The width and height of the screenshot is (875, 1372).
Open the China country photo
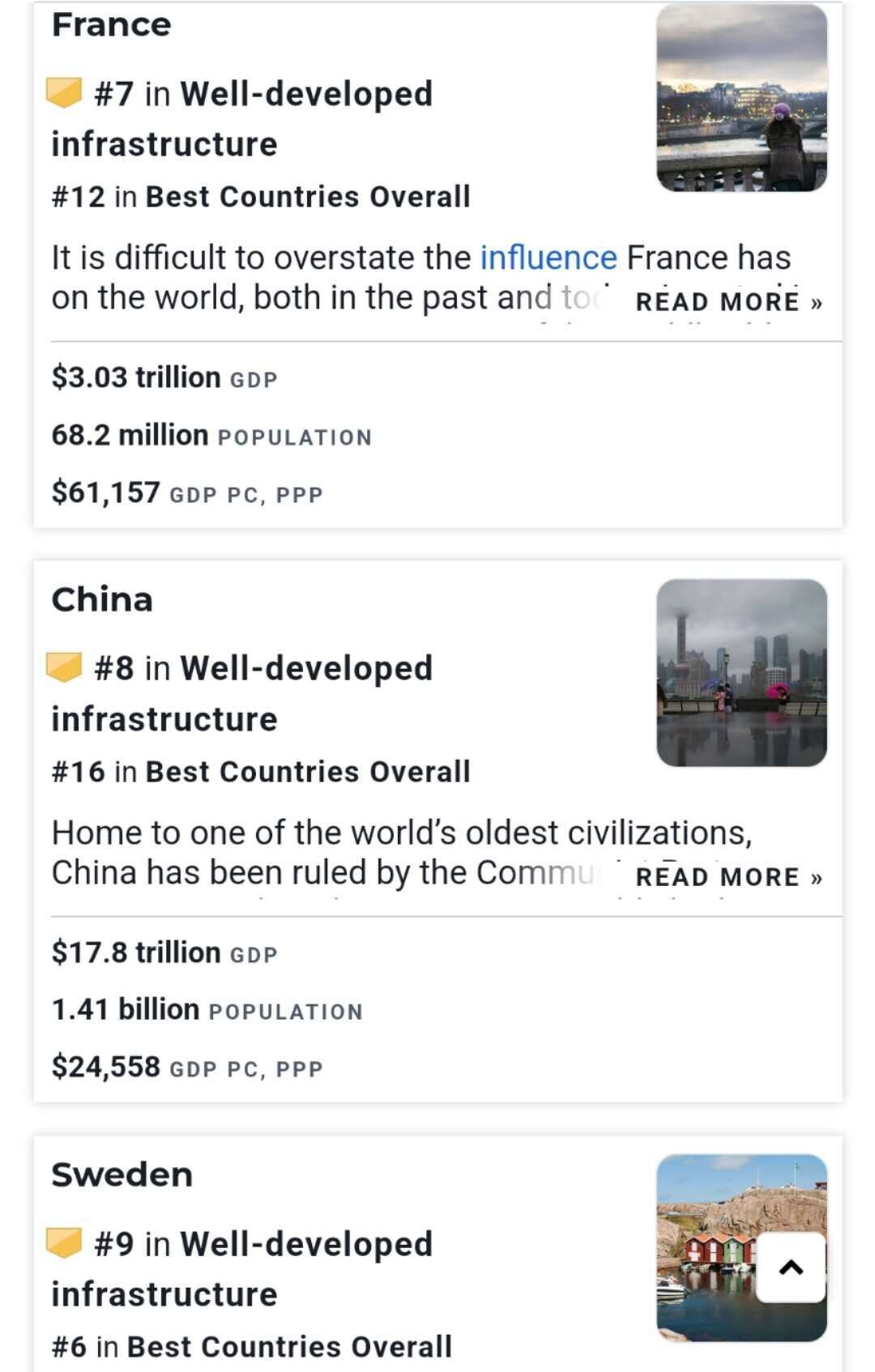click(x=741, y=673)
